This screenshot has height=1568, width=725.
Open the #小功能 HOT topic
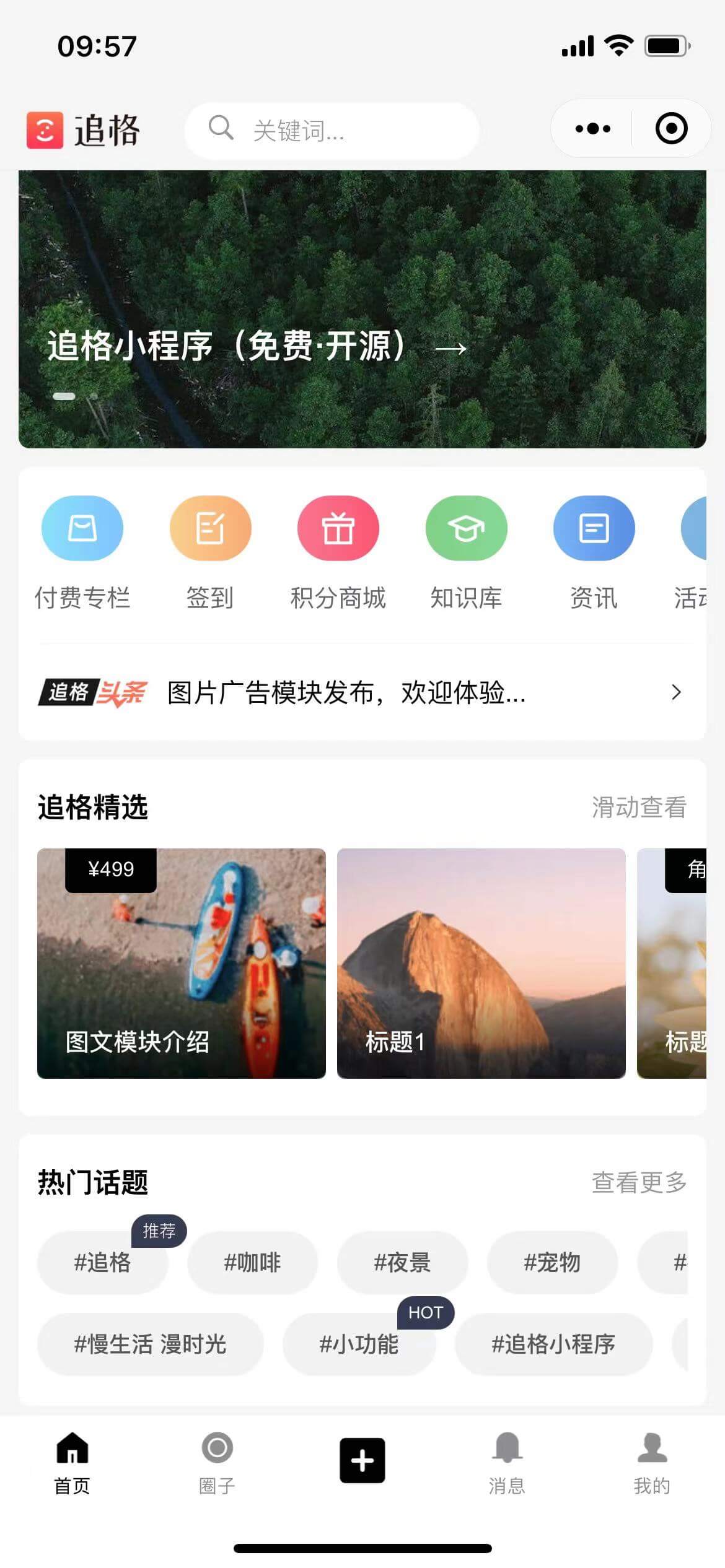tap(359, 1344)
